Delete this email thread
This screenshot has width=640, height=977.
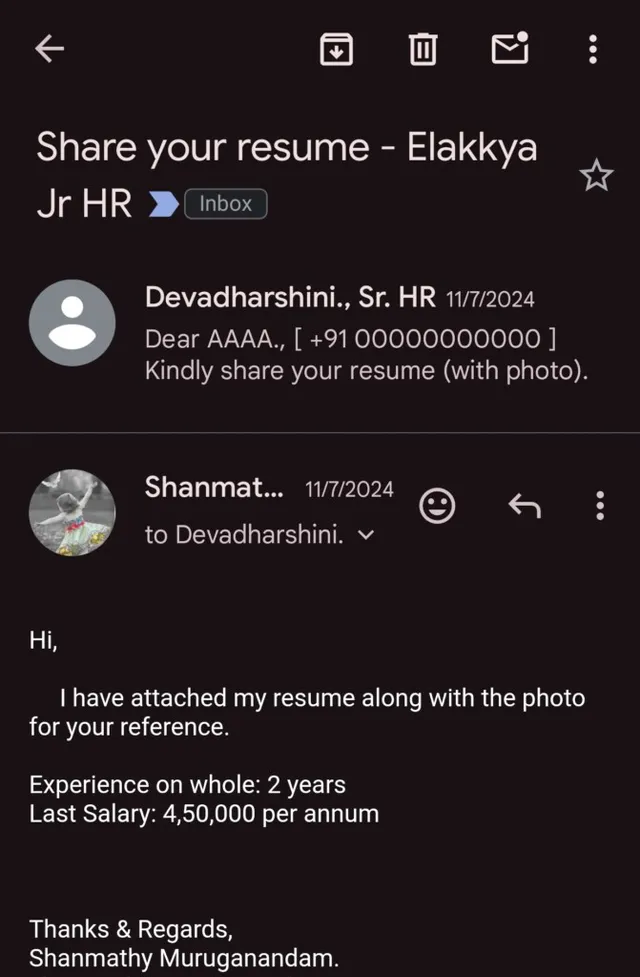pyautogui.click(x=423, y=48)
